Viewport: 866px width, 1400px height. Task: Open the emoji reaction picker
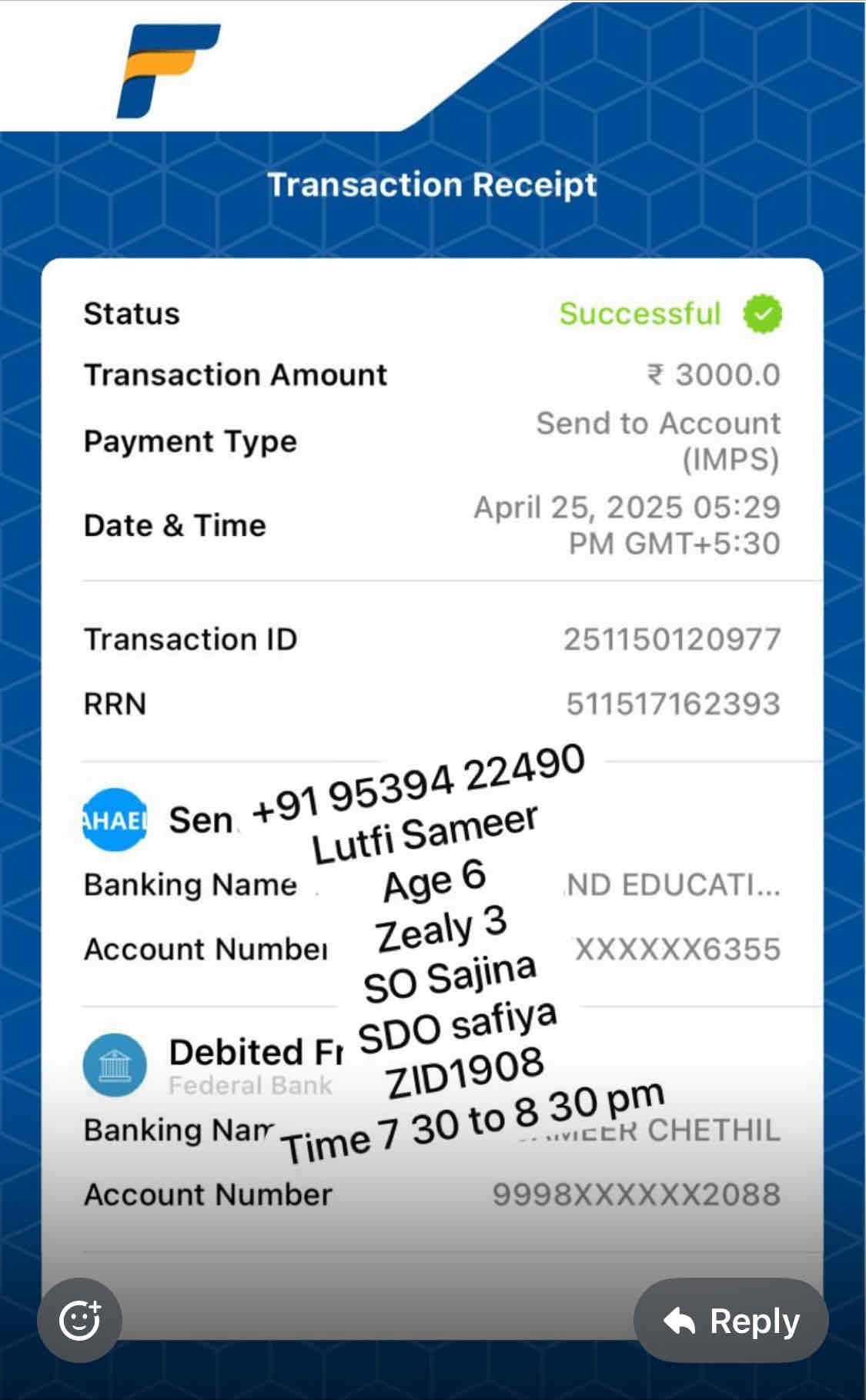(80, 1320)
